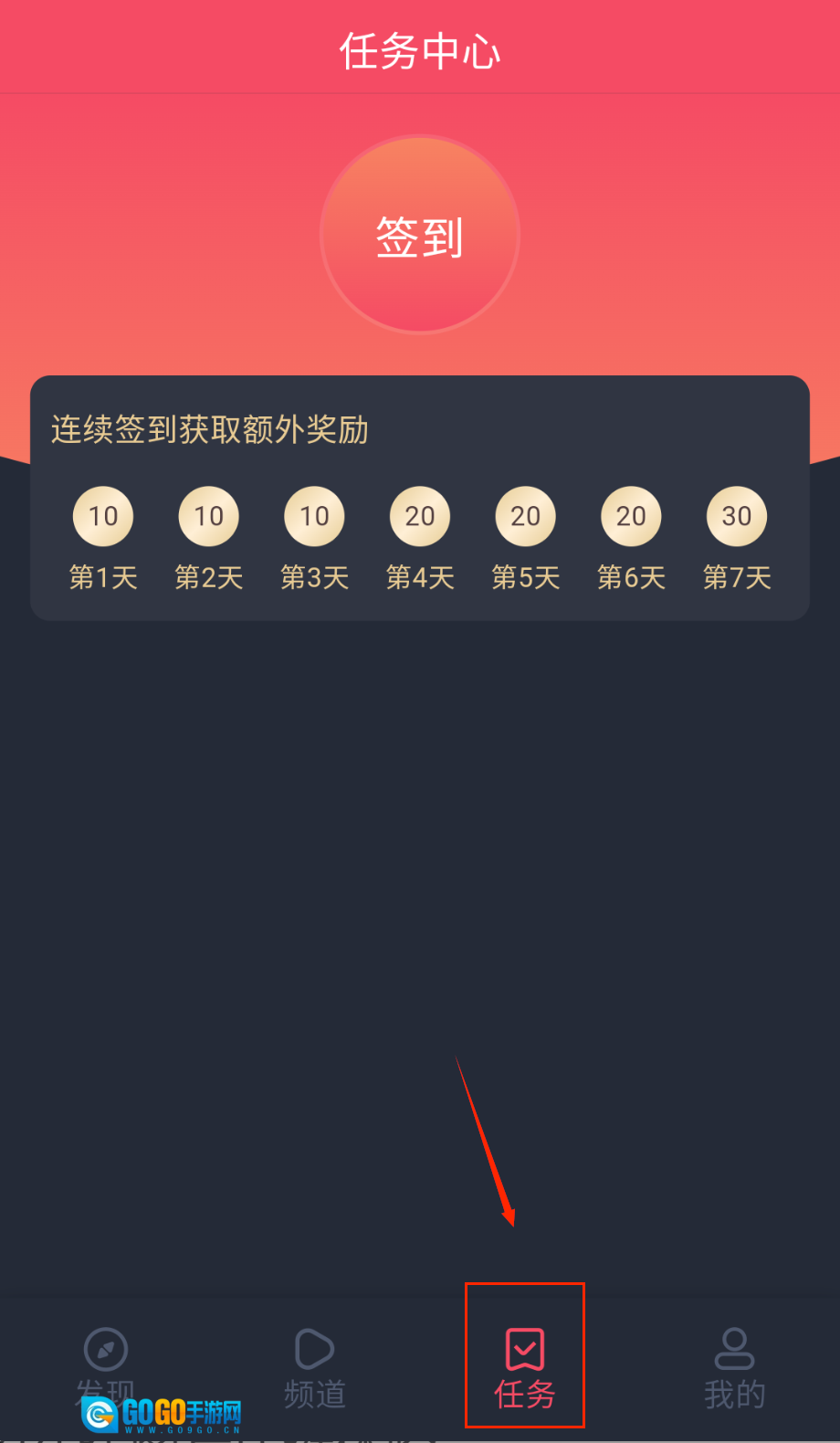
Task: Go to the 我的 profile tab
Action: click(x=734, y=1365)
